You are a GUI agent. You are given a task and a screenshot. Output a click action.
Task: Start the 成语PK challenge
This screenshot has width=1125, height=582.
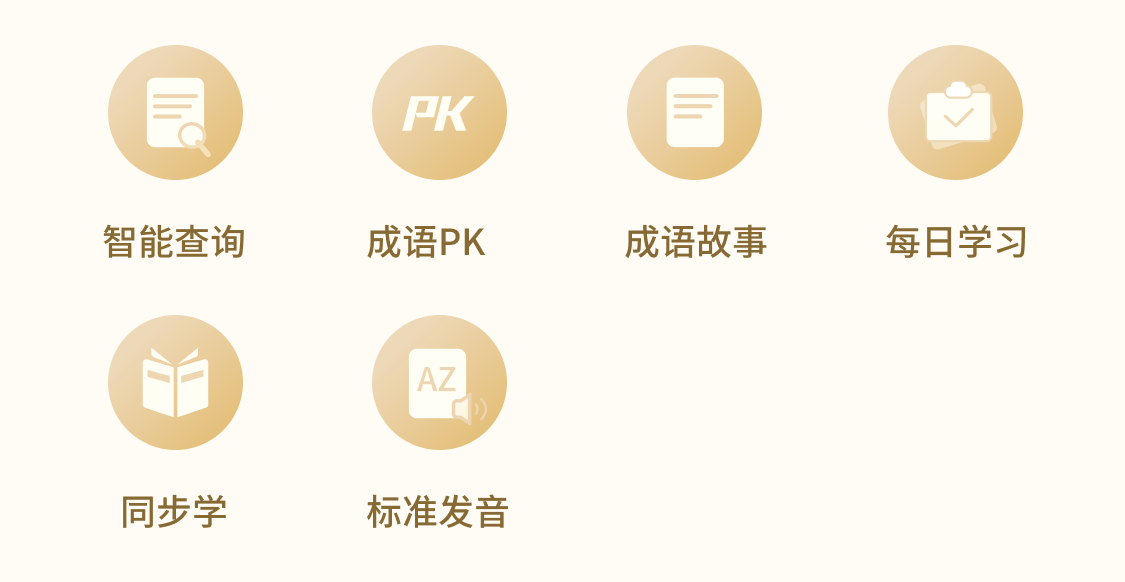coord(439,113)
